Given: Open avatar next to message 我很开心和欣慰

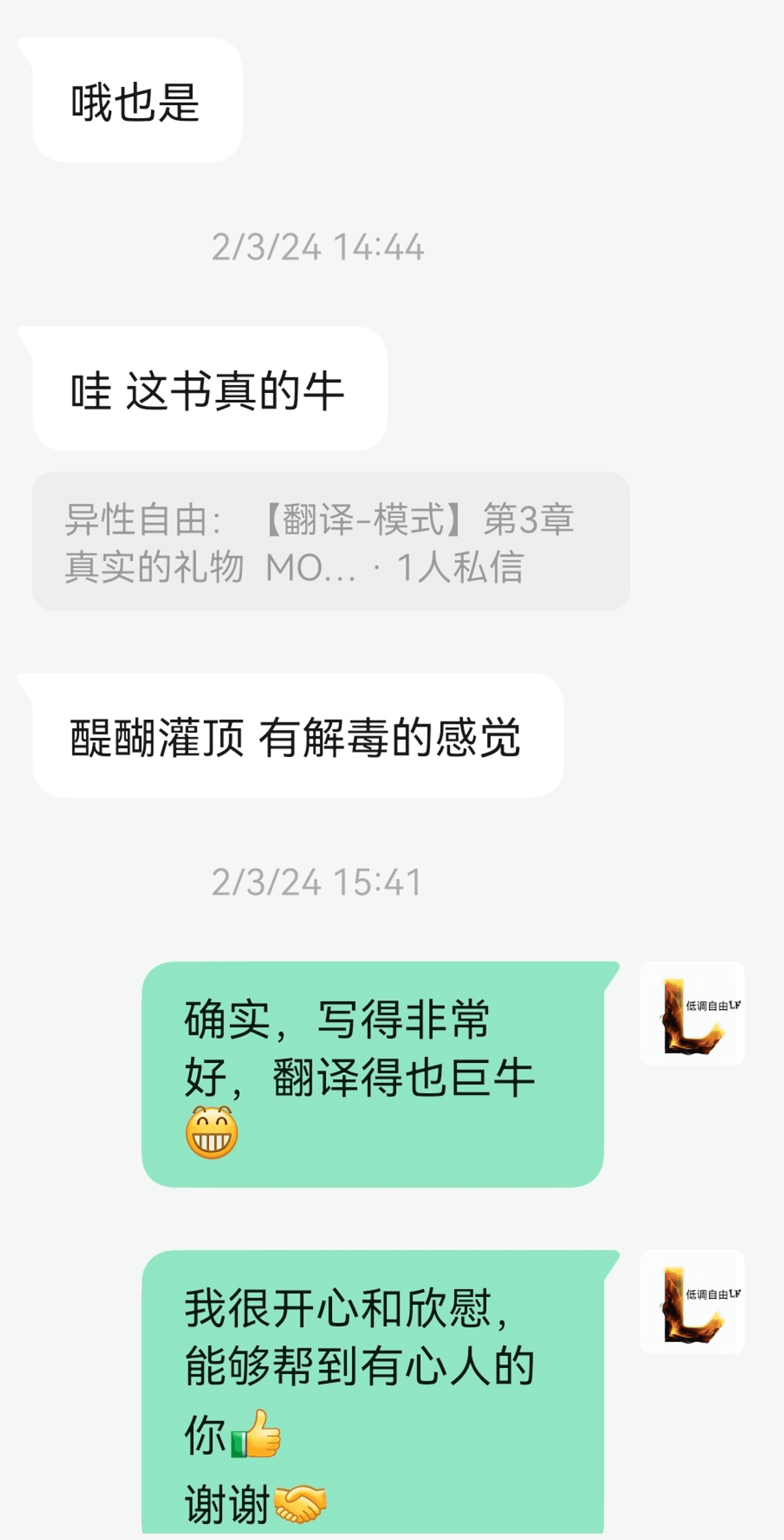Looking at the screenshot, I should [x=692, y=1302].
